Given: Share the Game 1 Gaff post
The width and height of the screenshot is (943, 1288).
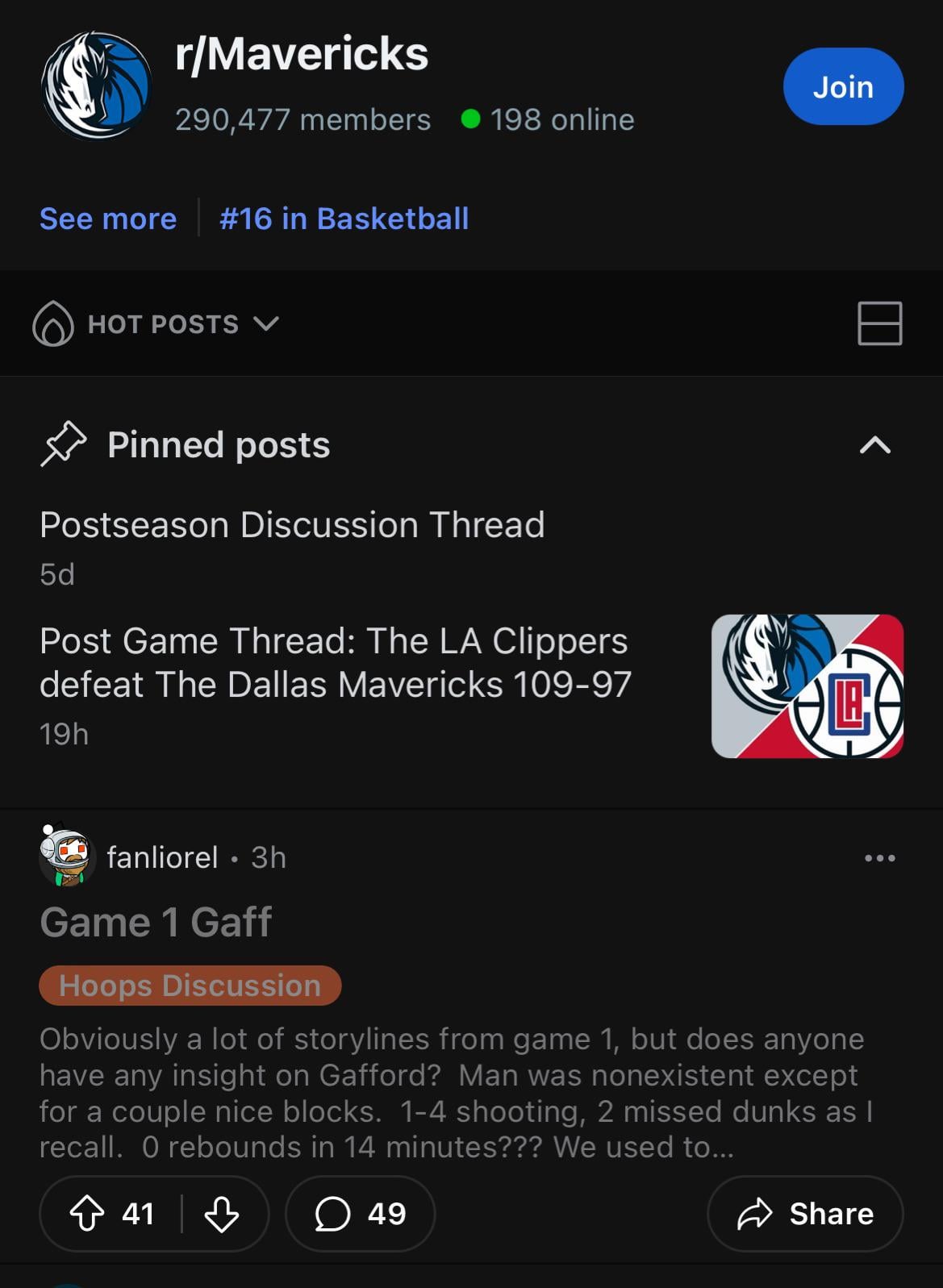Looking at the screenshot, I should pyautogui.click(x=805, y=1214).
